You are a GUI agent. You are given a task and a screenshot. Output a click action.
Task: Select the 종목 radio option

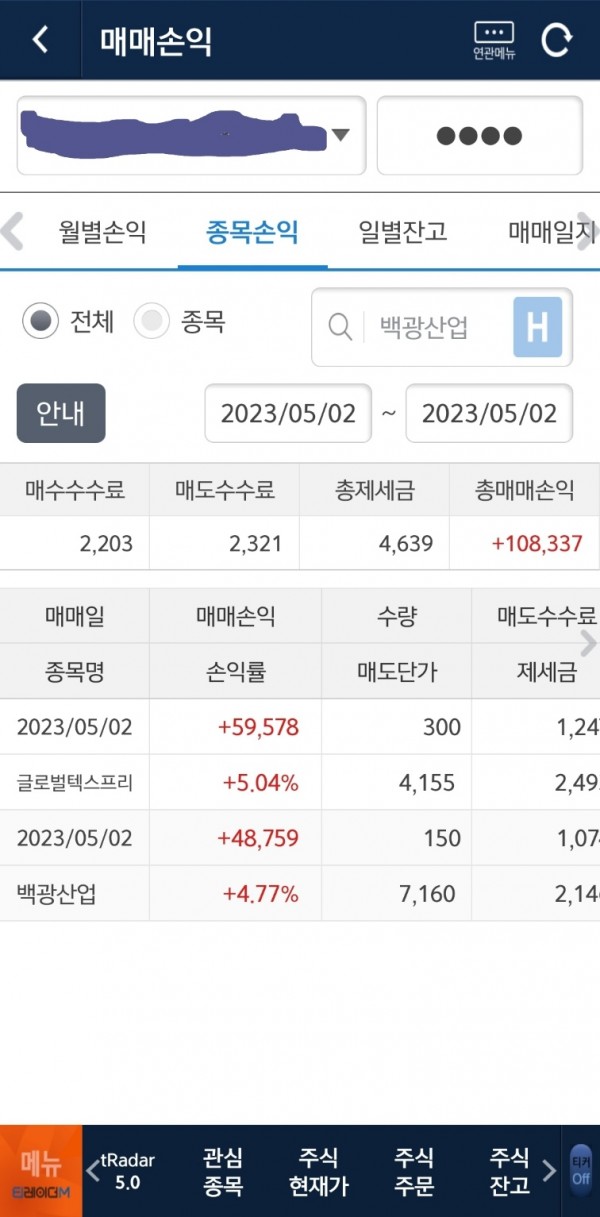[152, 321]
